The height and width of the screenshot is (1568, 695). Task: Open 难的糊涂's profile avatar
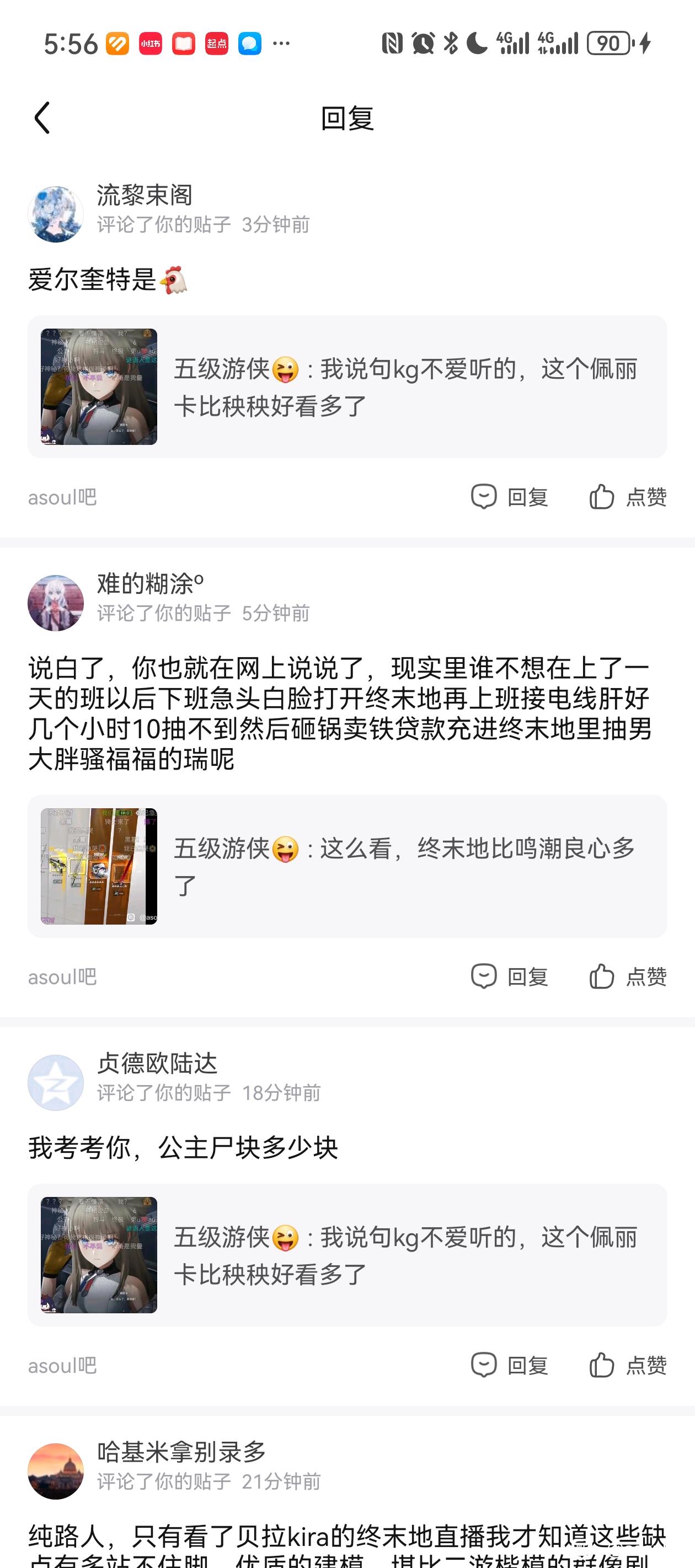pyautogui.click(x=55, y=603)
